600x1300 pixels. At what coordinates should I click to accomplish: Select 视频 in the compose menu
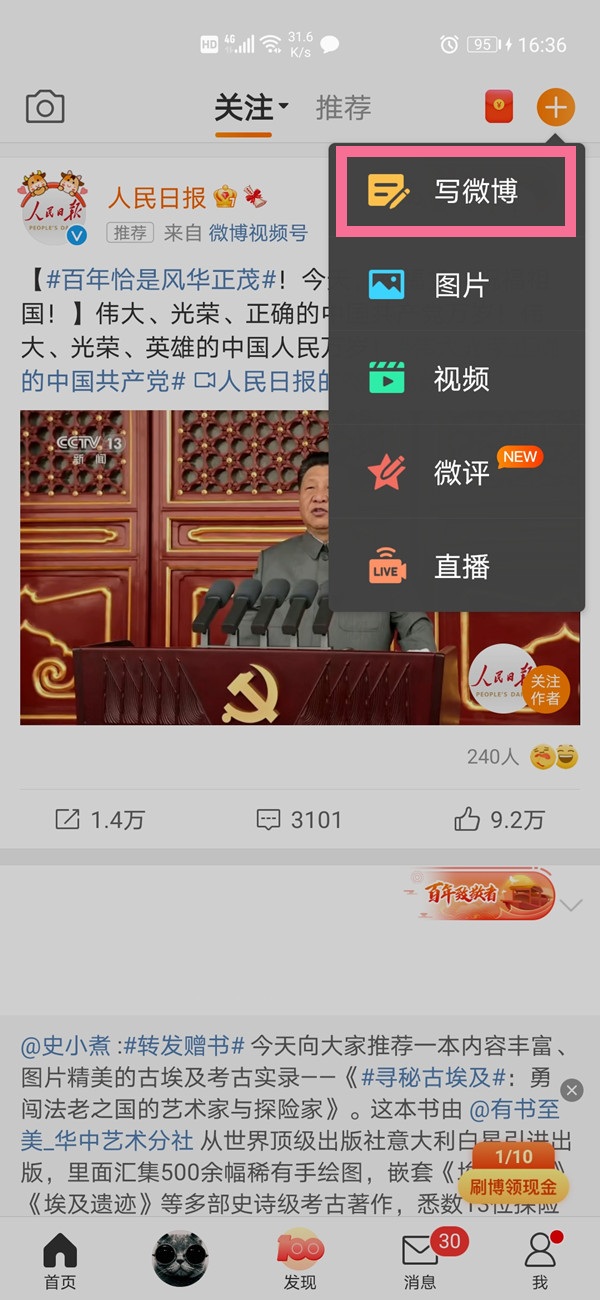click(456, 379)
